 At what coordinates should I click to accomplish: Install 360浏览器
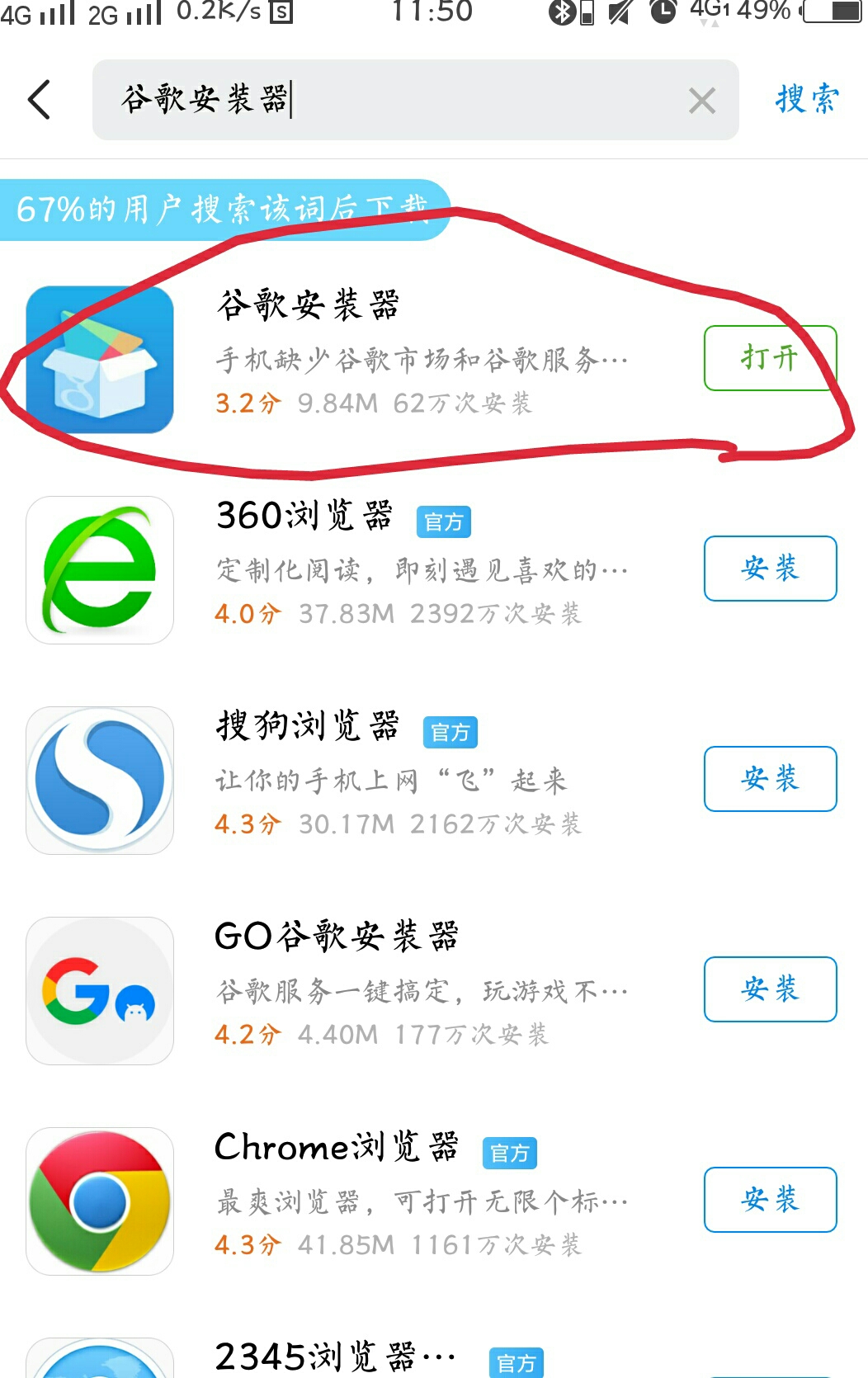coord(770,568)
